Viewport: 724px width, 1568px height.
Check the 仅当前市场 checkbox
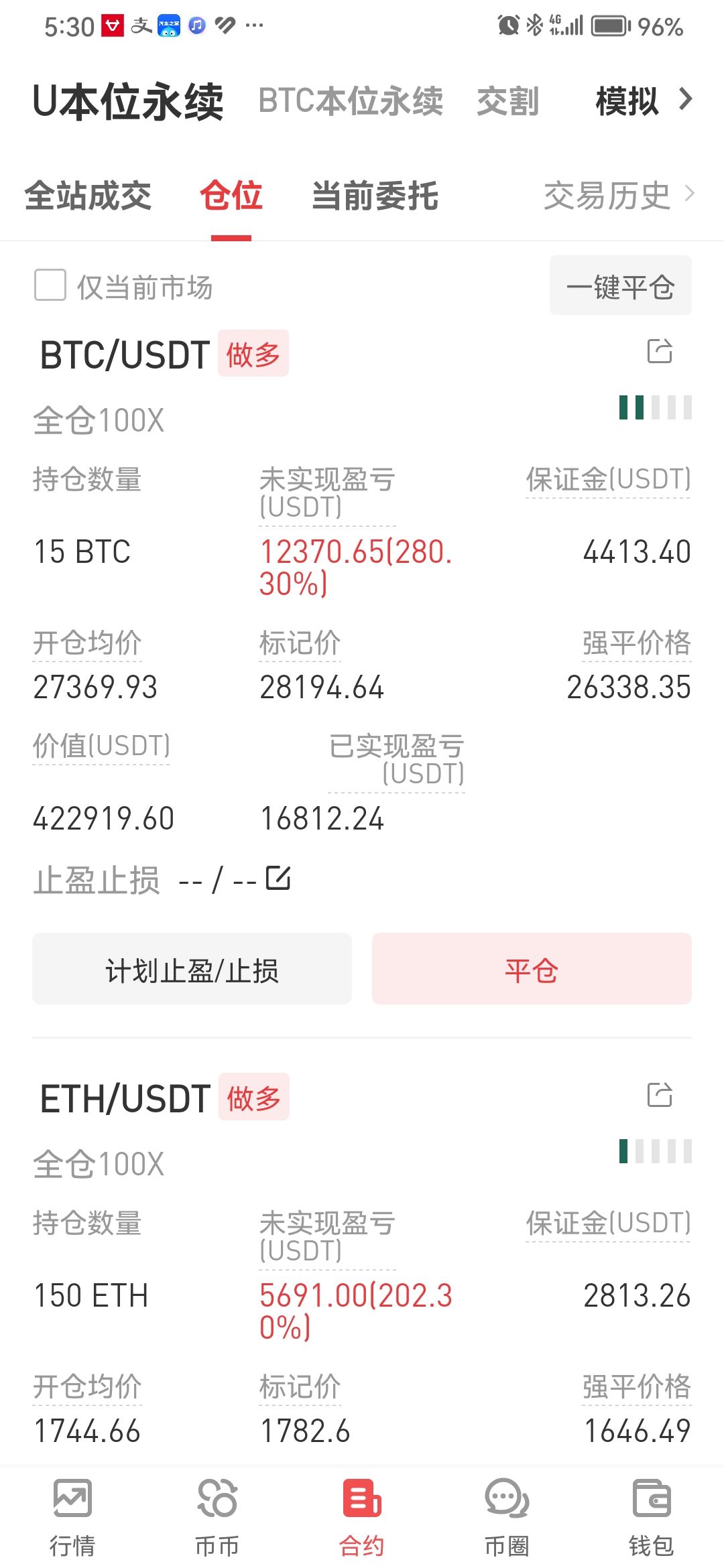[50, 285]
